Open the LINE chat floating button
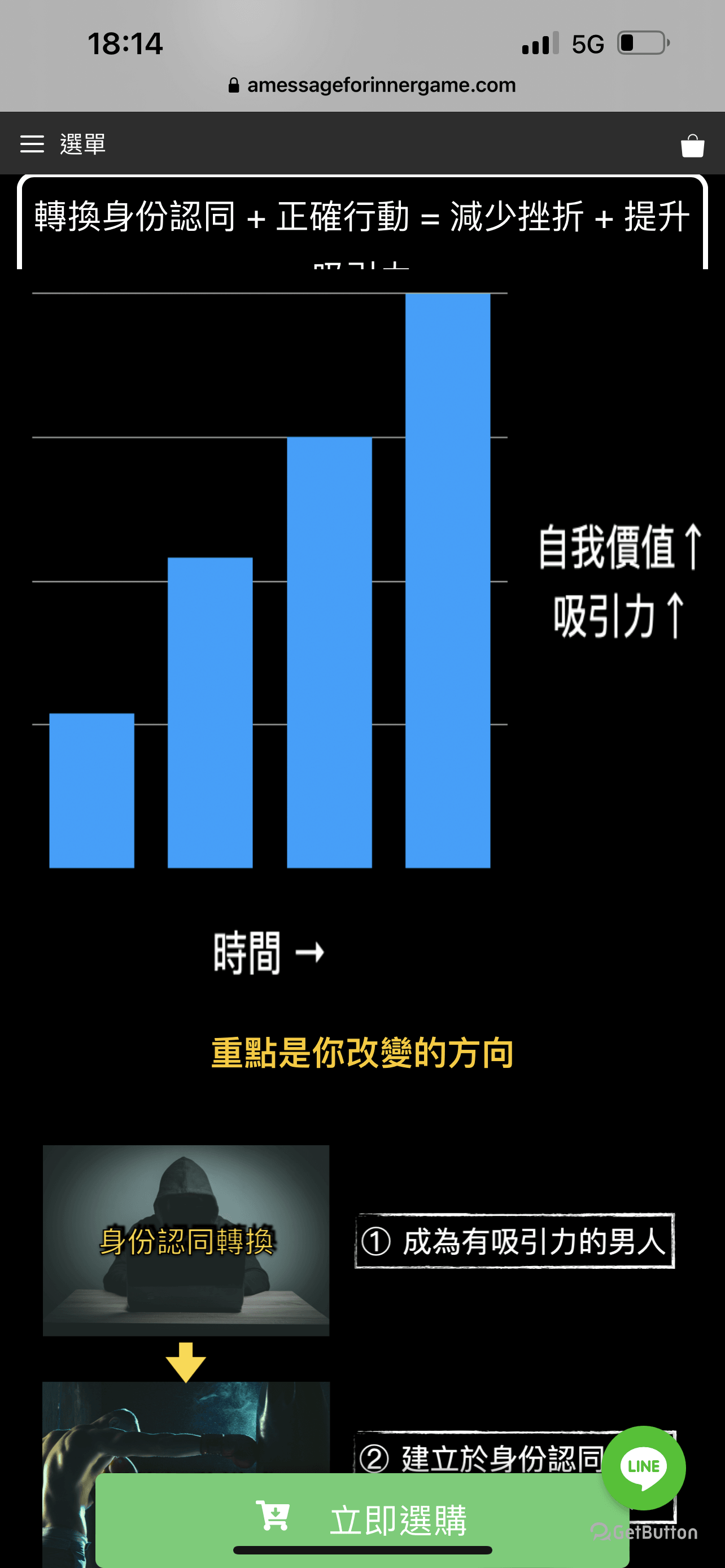The width and height of the screenshot is (725, 1568). click(644, 1467)
